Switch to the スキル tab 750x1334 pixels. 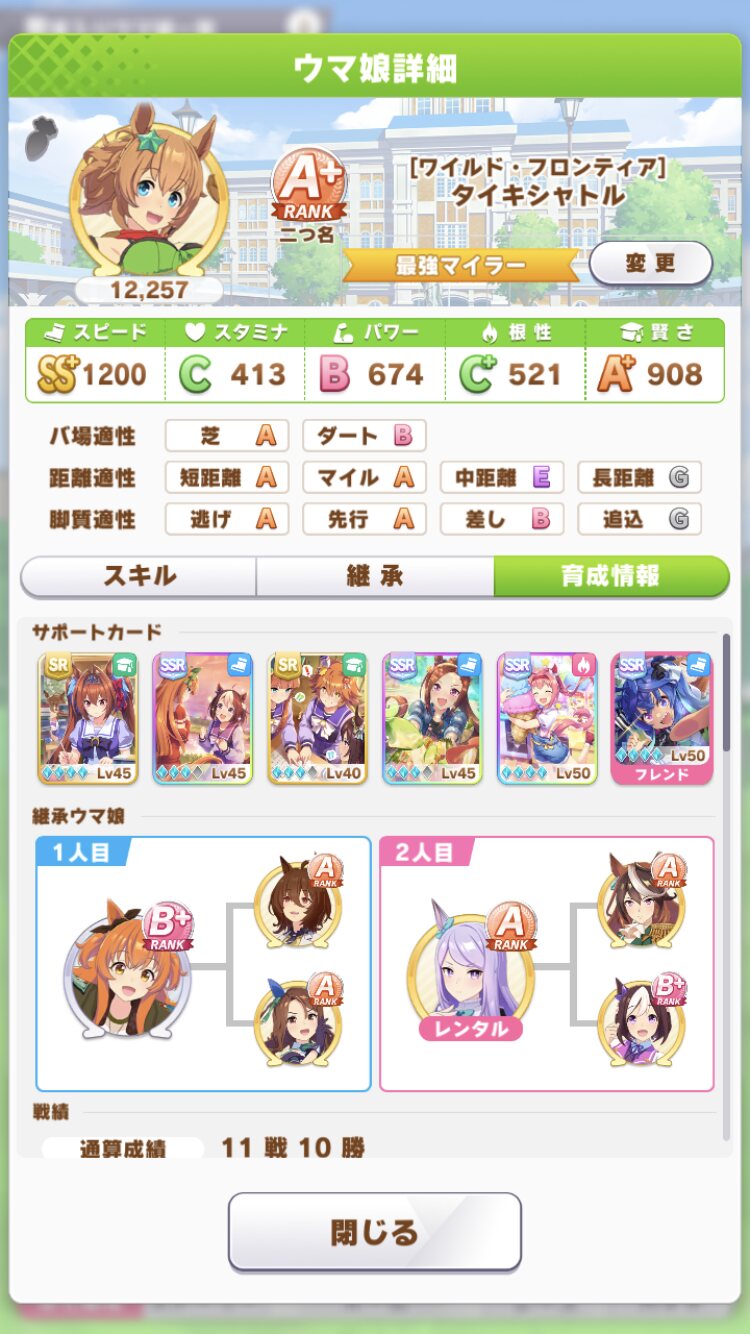(139, 576)
